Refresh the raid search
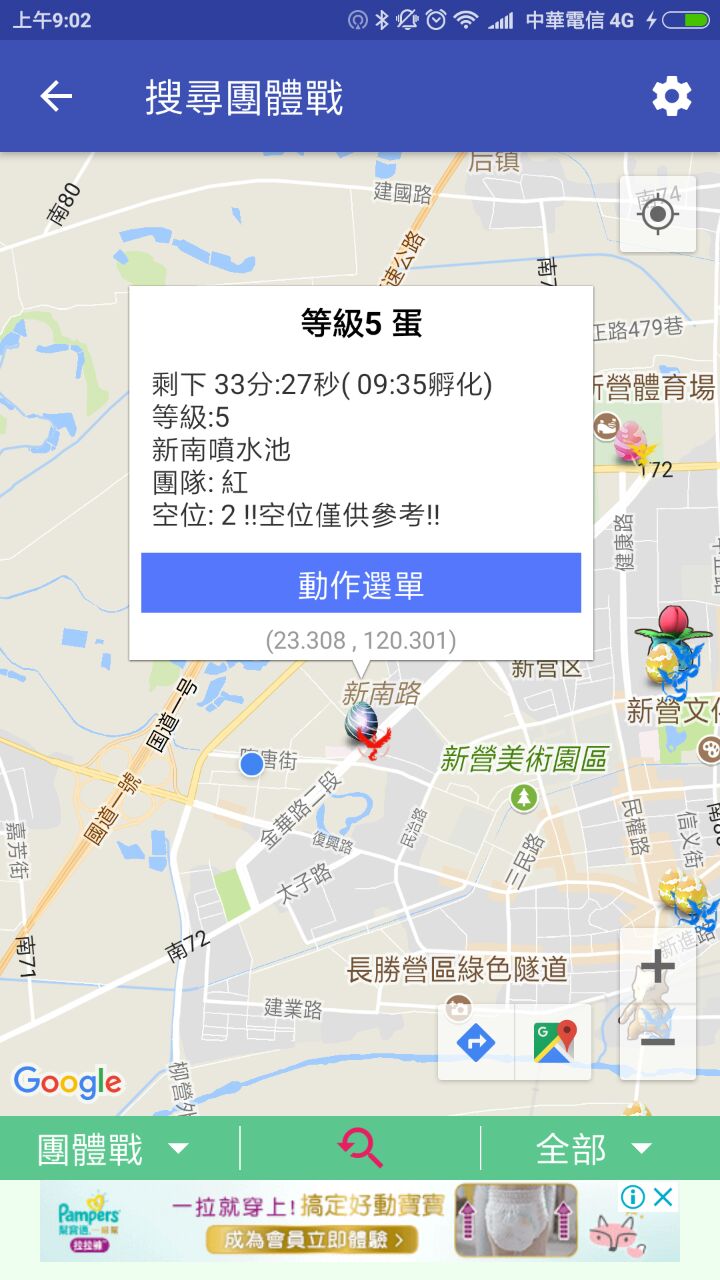The image size is (720, 1280). (x=360, y=1148)
